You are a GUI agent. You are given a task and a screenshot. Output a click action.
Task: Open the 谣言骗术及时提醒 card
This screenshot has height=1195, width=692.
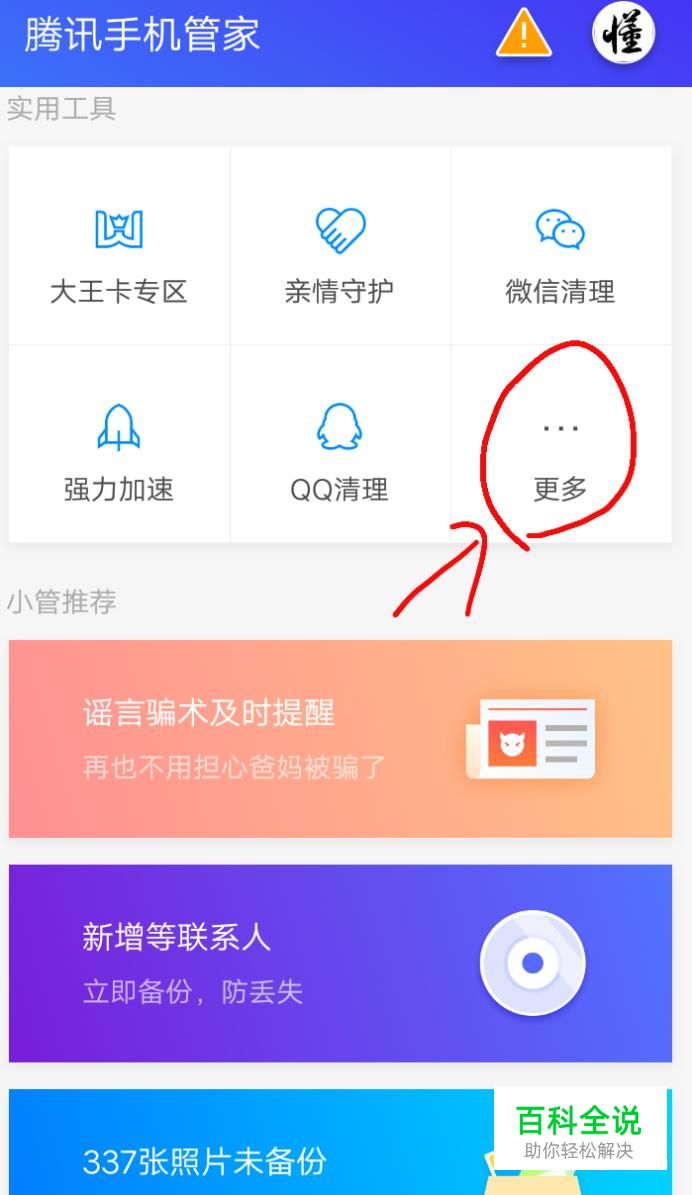340,738
